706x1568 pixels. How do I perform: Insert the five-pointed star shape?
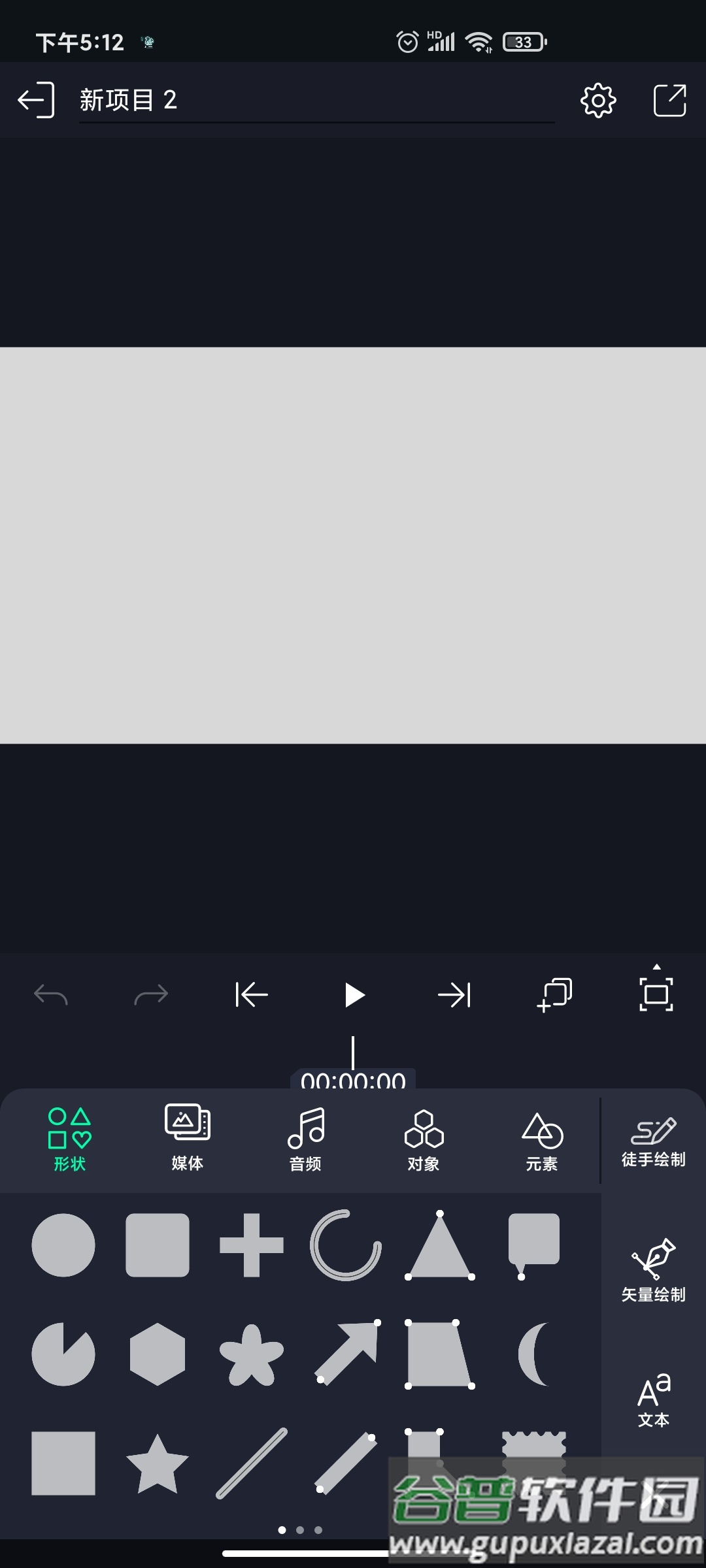pyautogui.click(x=158, y=1464)
